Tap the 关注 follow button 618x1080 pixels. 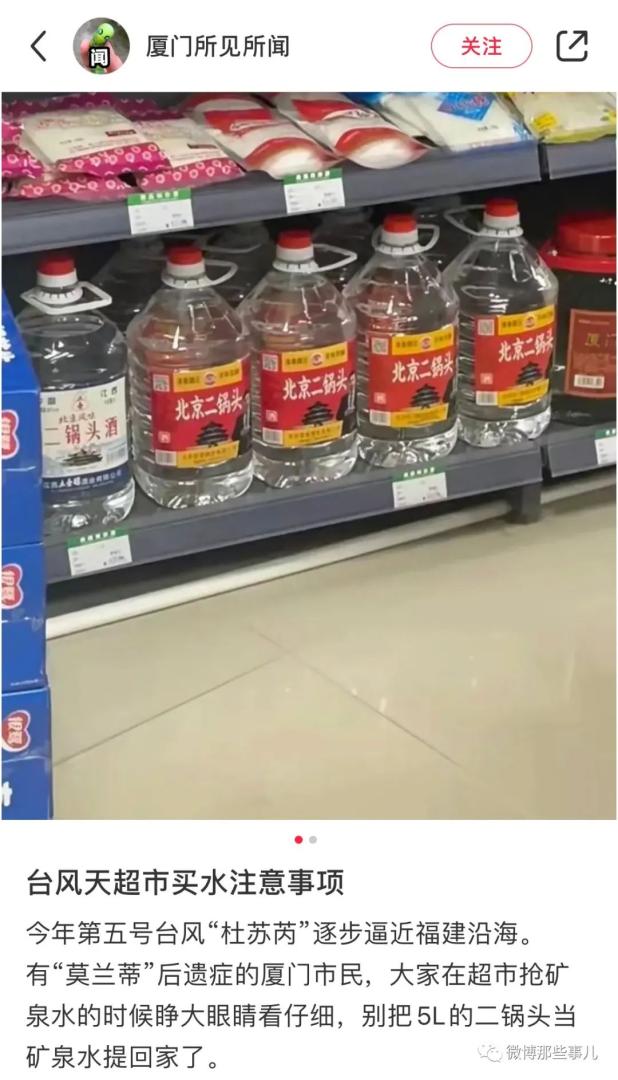[x=481, y=46]
